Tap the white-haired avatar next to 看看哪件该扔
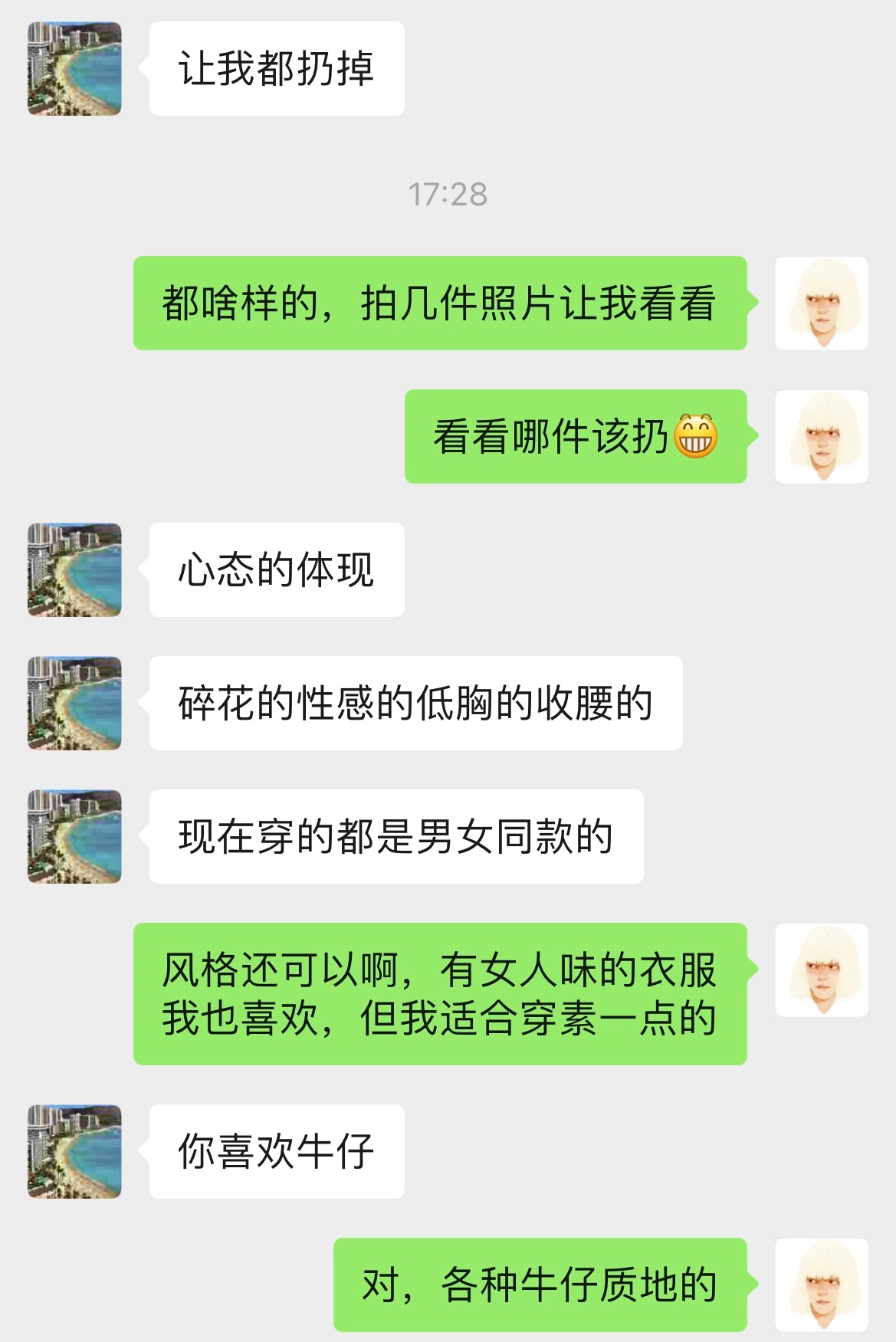This screenshot has width=896, height=1342. (822, 436)
